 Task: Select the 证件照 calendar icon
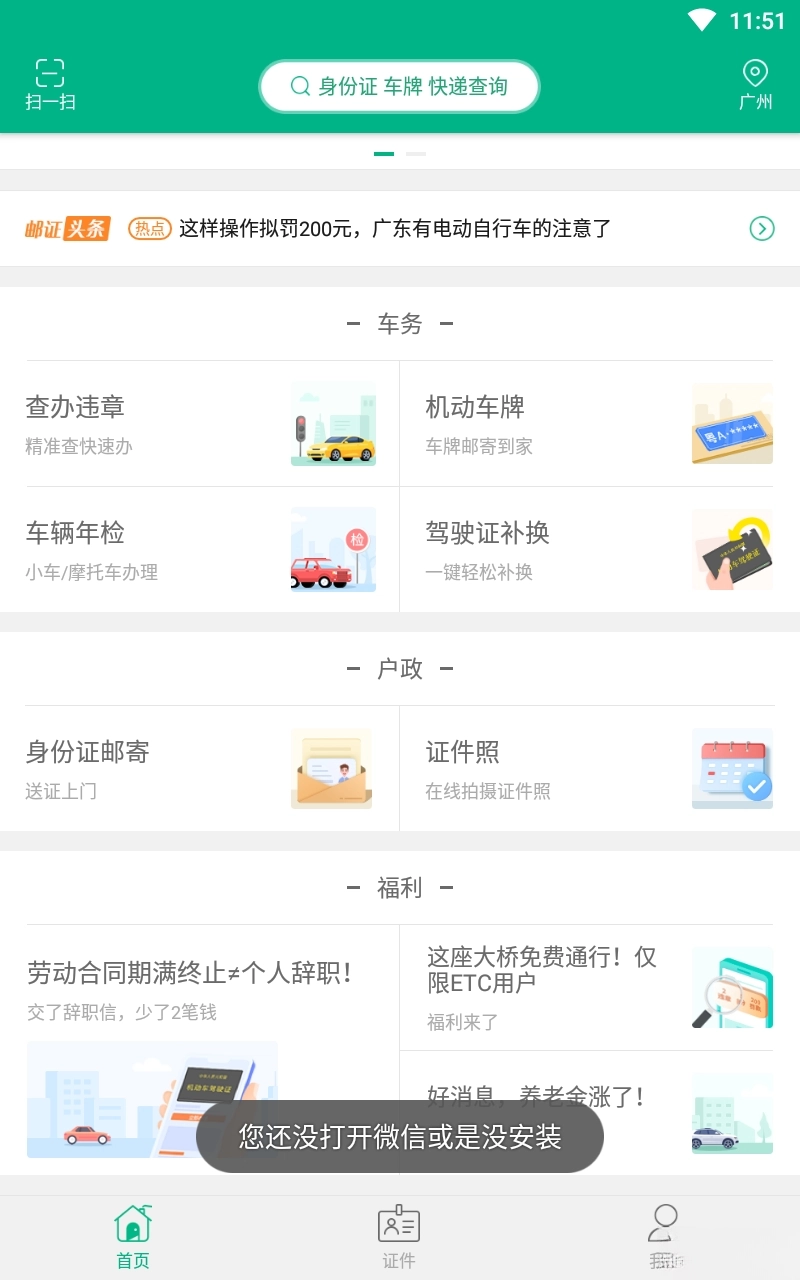pos(733,768)
